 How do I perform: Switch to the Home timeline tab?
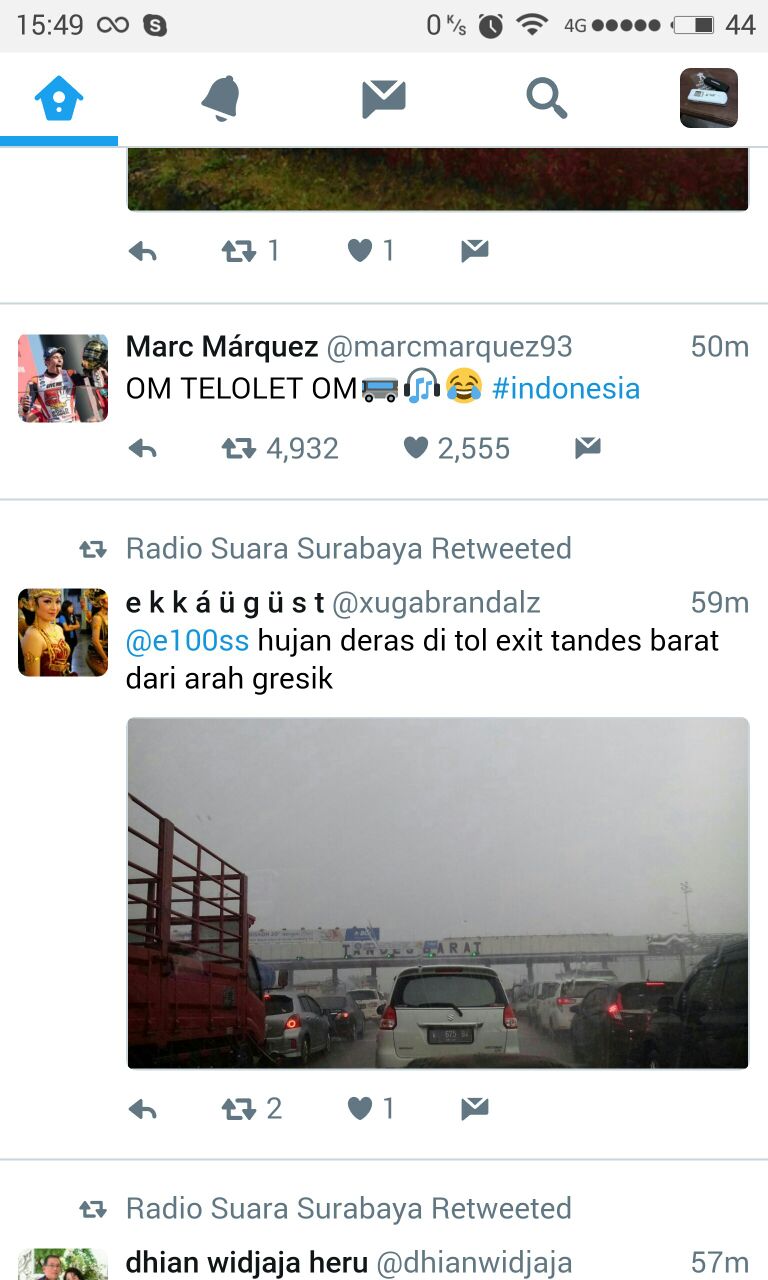coord(58,99)
